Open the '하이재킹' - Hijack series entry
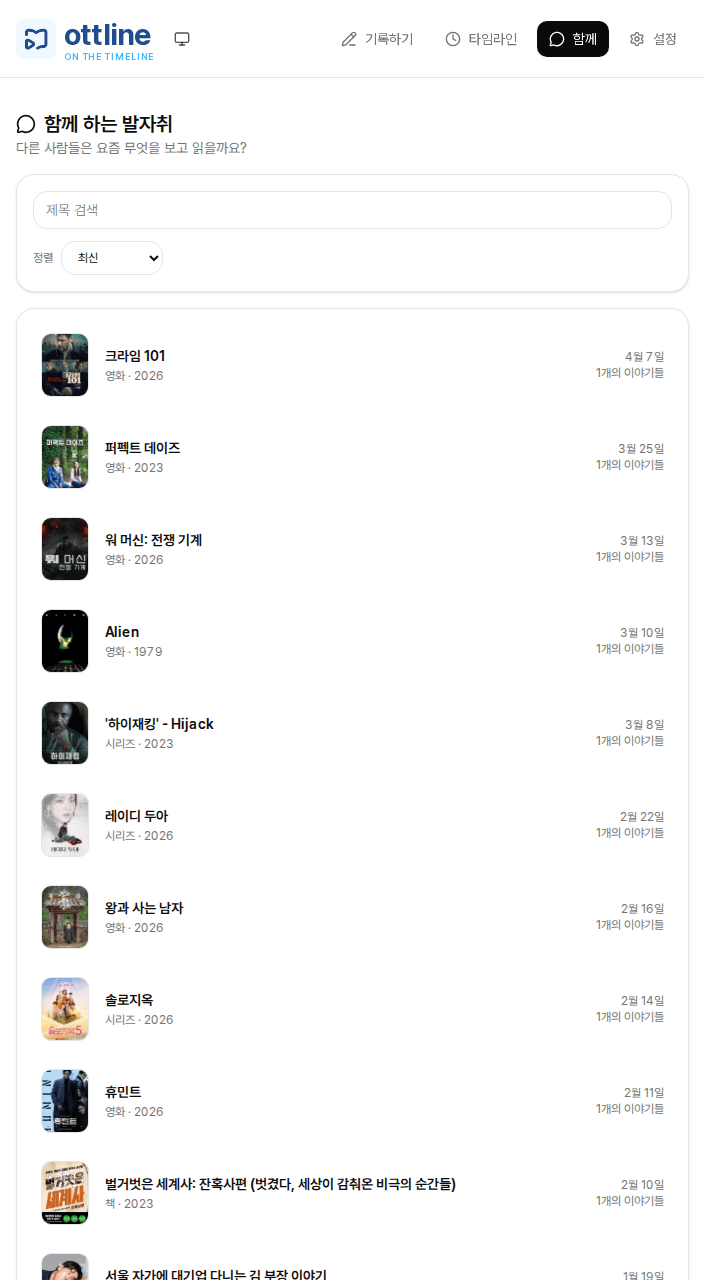 pyautogui.click(x=352, y=733)
